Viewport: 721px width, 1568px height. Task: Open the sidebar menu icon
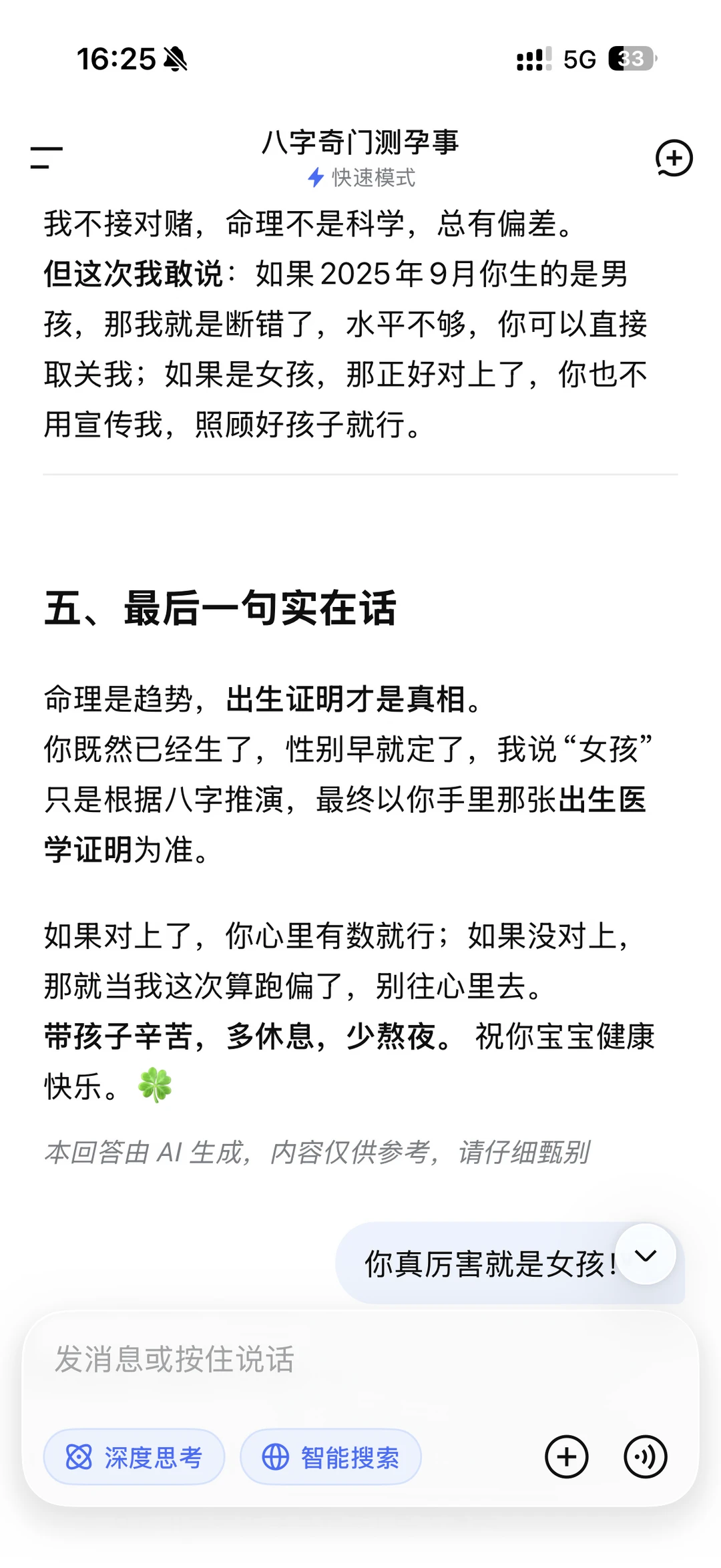pos(47,158)
